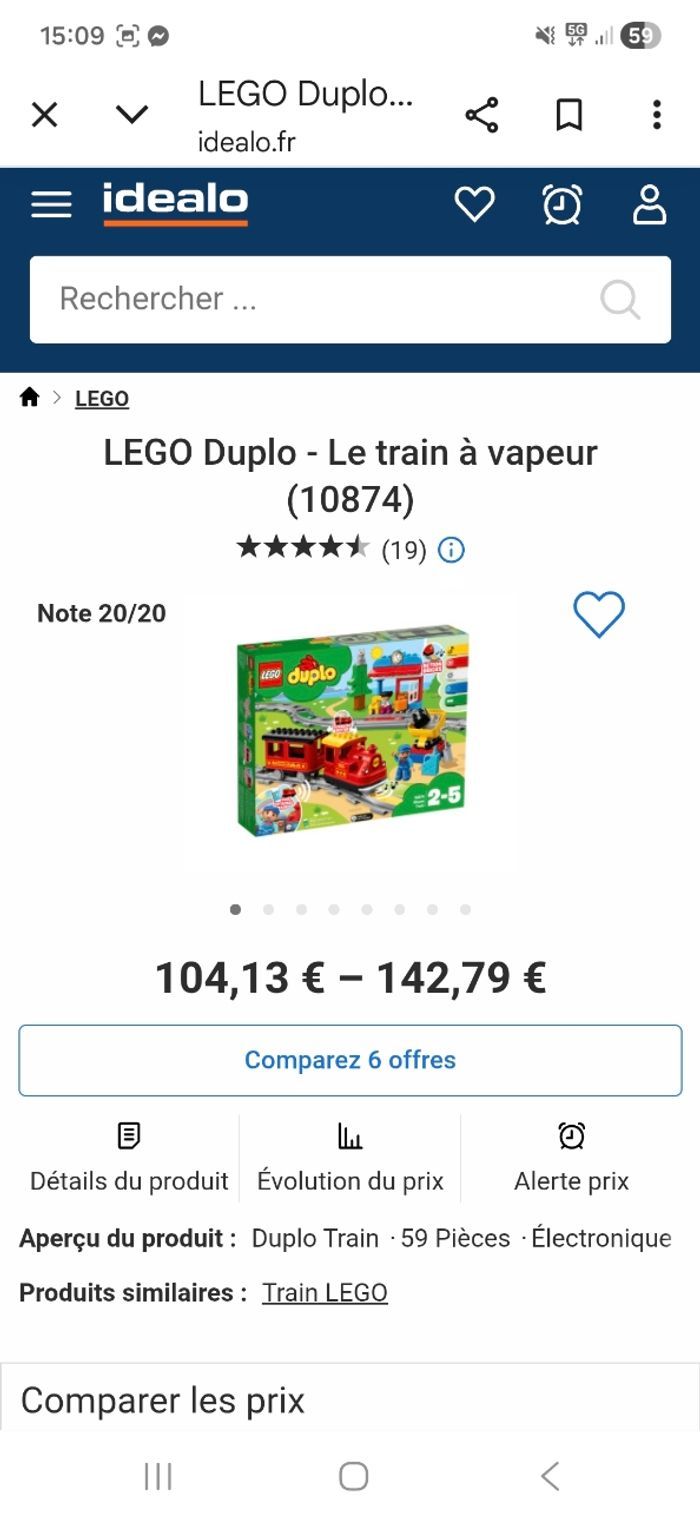Open the user account icon
This screenshot has height=1517, width=700.
(649, 204)
